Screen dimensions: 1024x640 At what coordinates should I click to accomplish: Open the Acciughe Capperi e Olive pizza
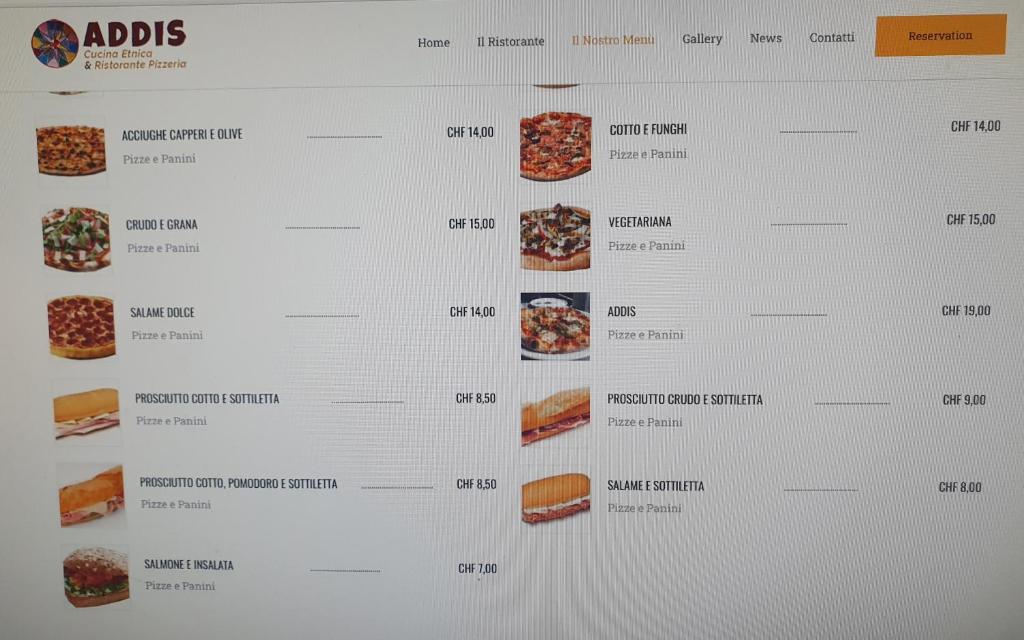(x=182, y=134)
